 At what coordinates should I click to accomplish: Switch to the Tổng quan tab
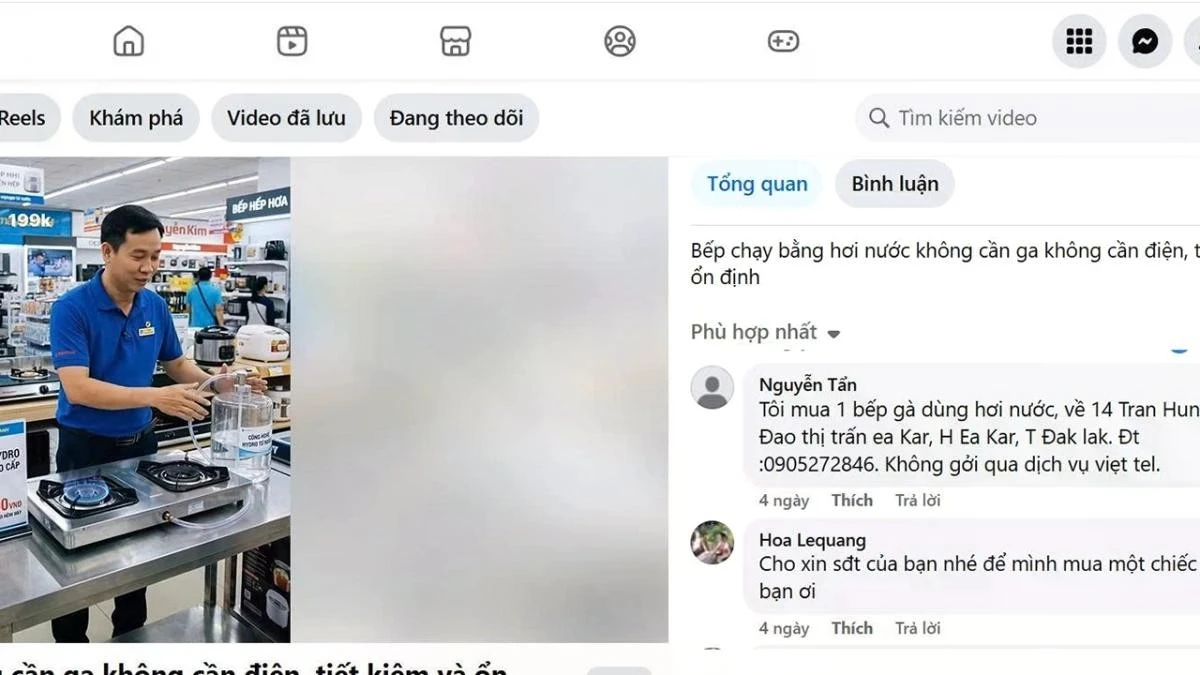(x=757, y=184)
